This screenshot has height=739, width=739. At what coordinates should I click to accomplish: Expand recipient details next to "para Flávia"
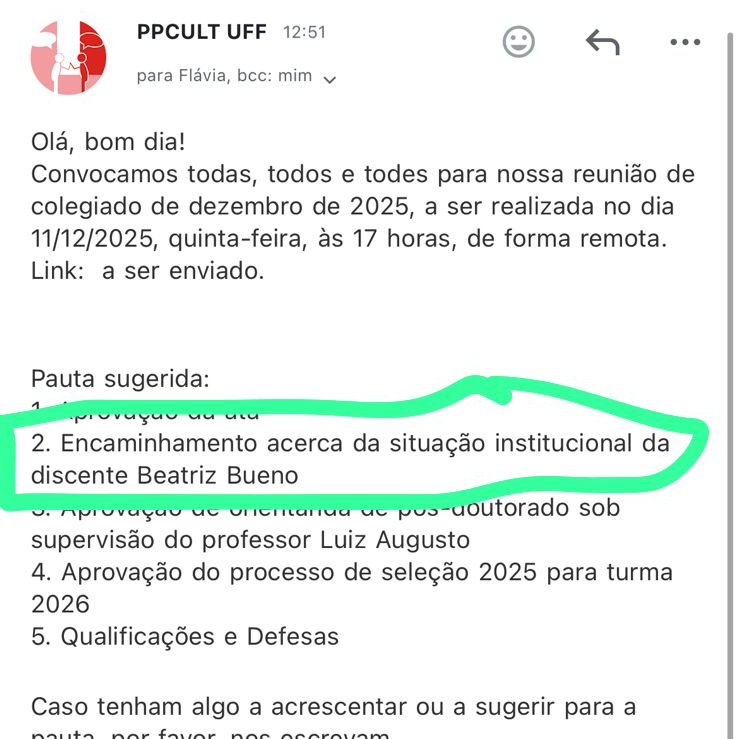[330, 79]
